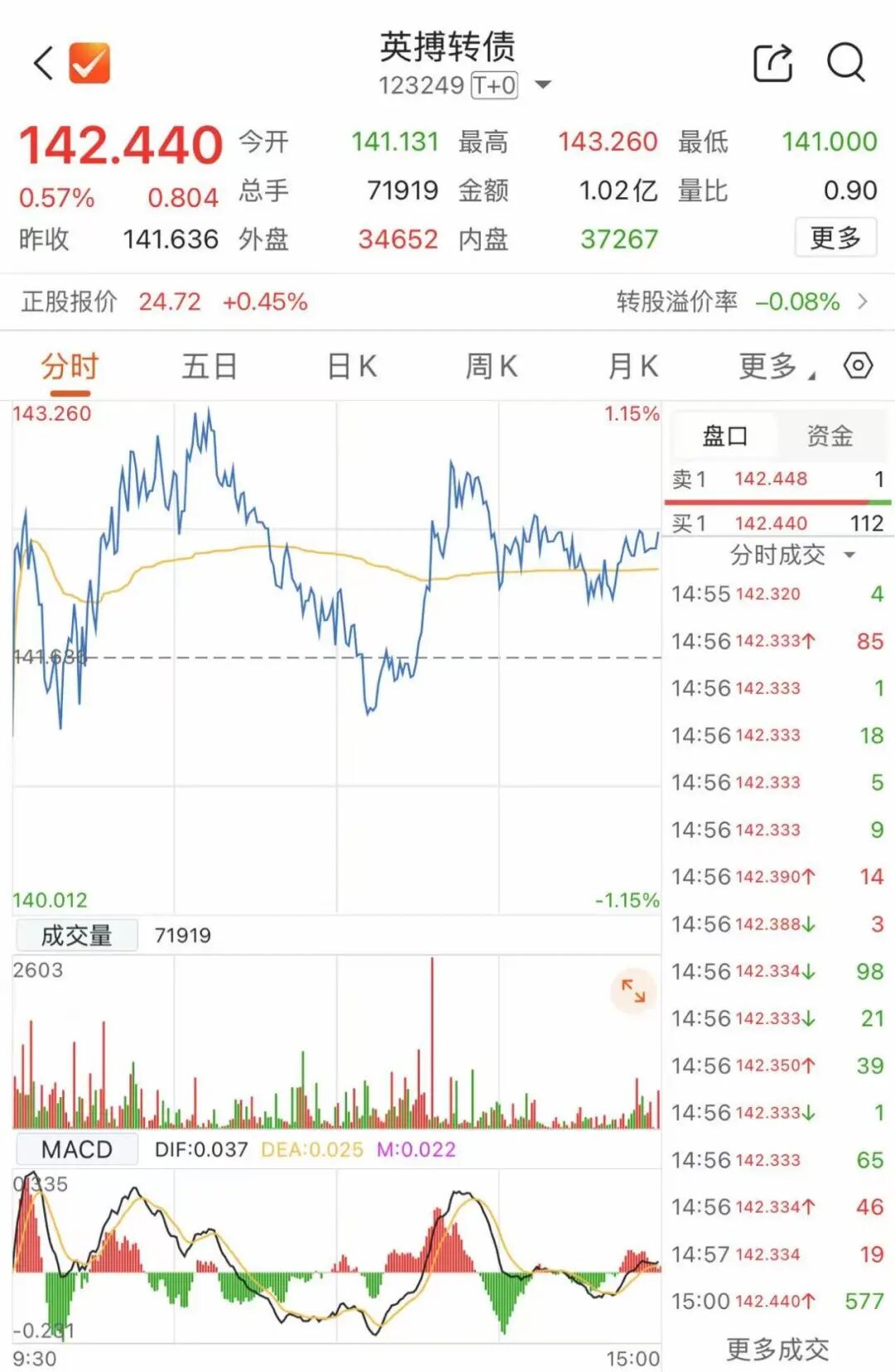
Task: Open the search magnifier icon
Action: click(x=845, y=63)
